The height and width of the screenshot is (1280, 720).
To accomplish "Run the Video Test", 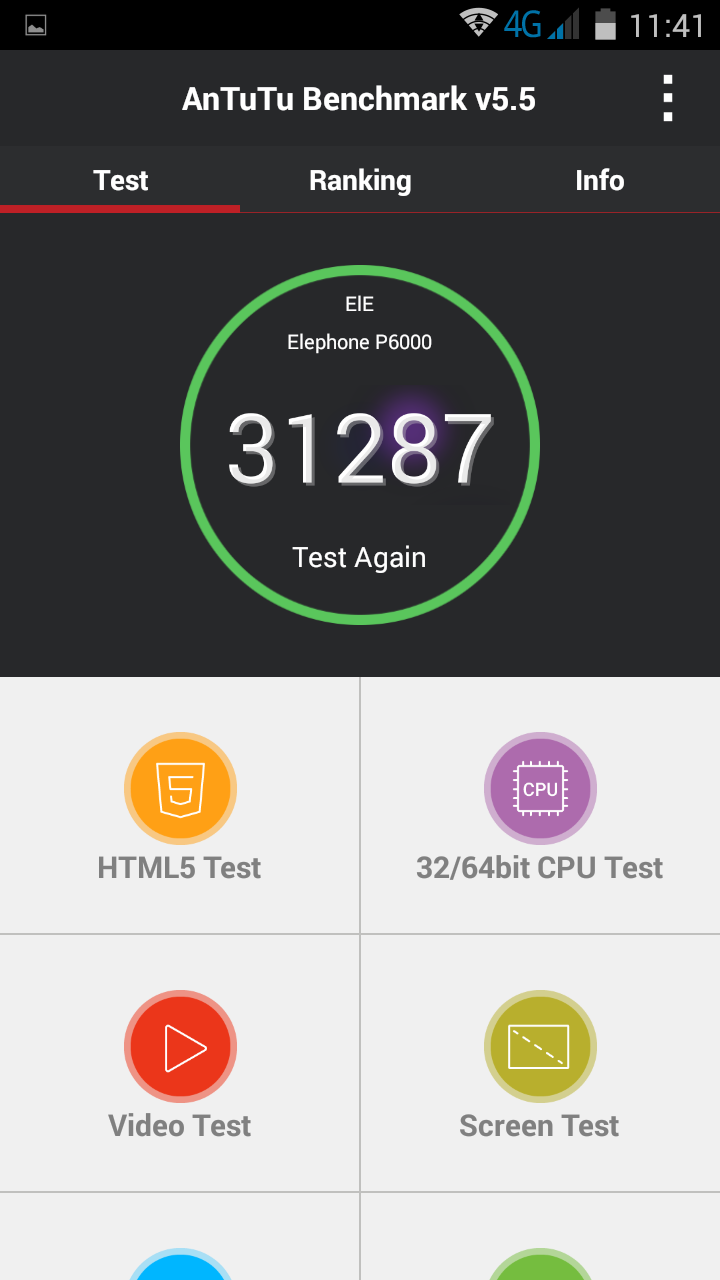I will pos(180,1063).
